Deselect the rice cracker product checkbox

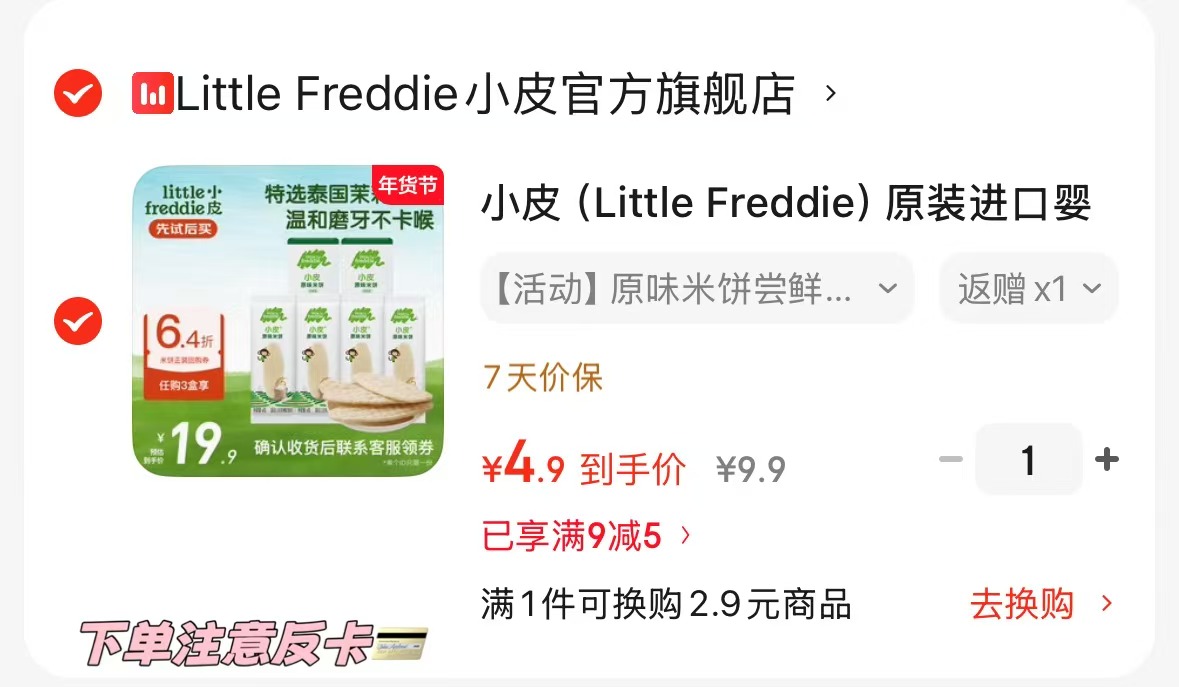[x=77, y=321]
